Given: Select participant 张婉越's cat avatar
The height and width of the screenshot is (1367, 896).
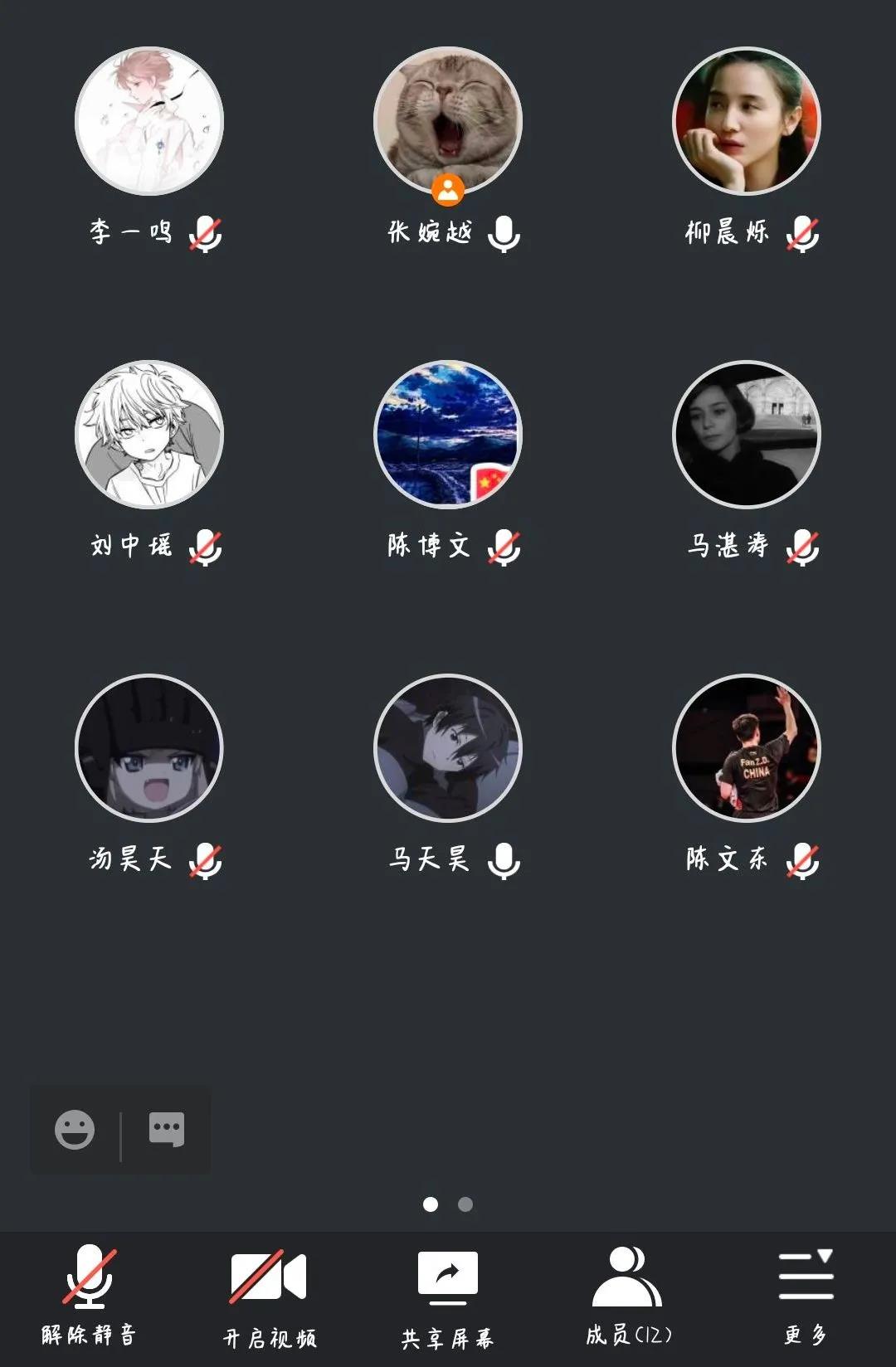Looking at the screenshot, I should point(448,121).
